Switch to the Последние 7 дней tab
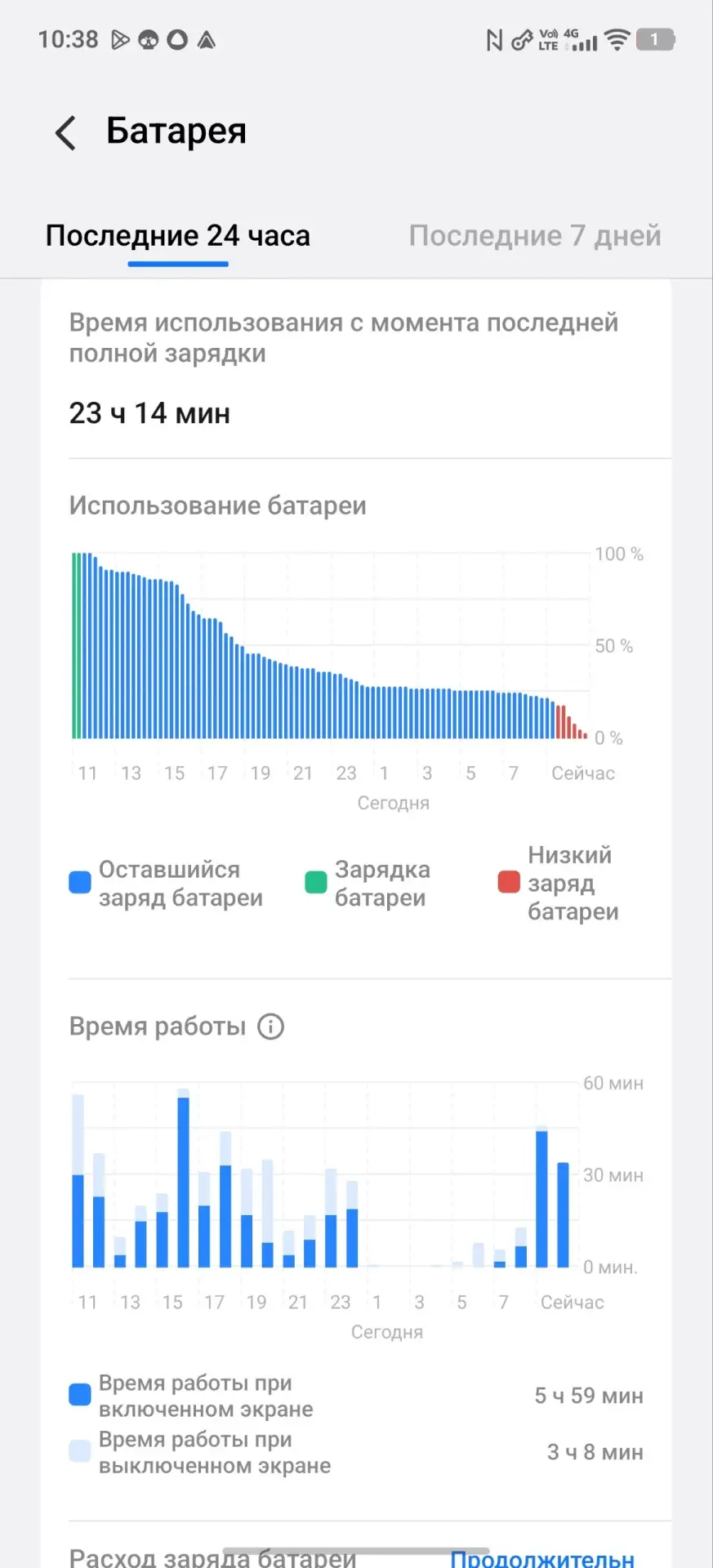Screen dimensions: 713x1568 (x=535, y=235)
